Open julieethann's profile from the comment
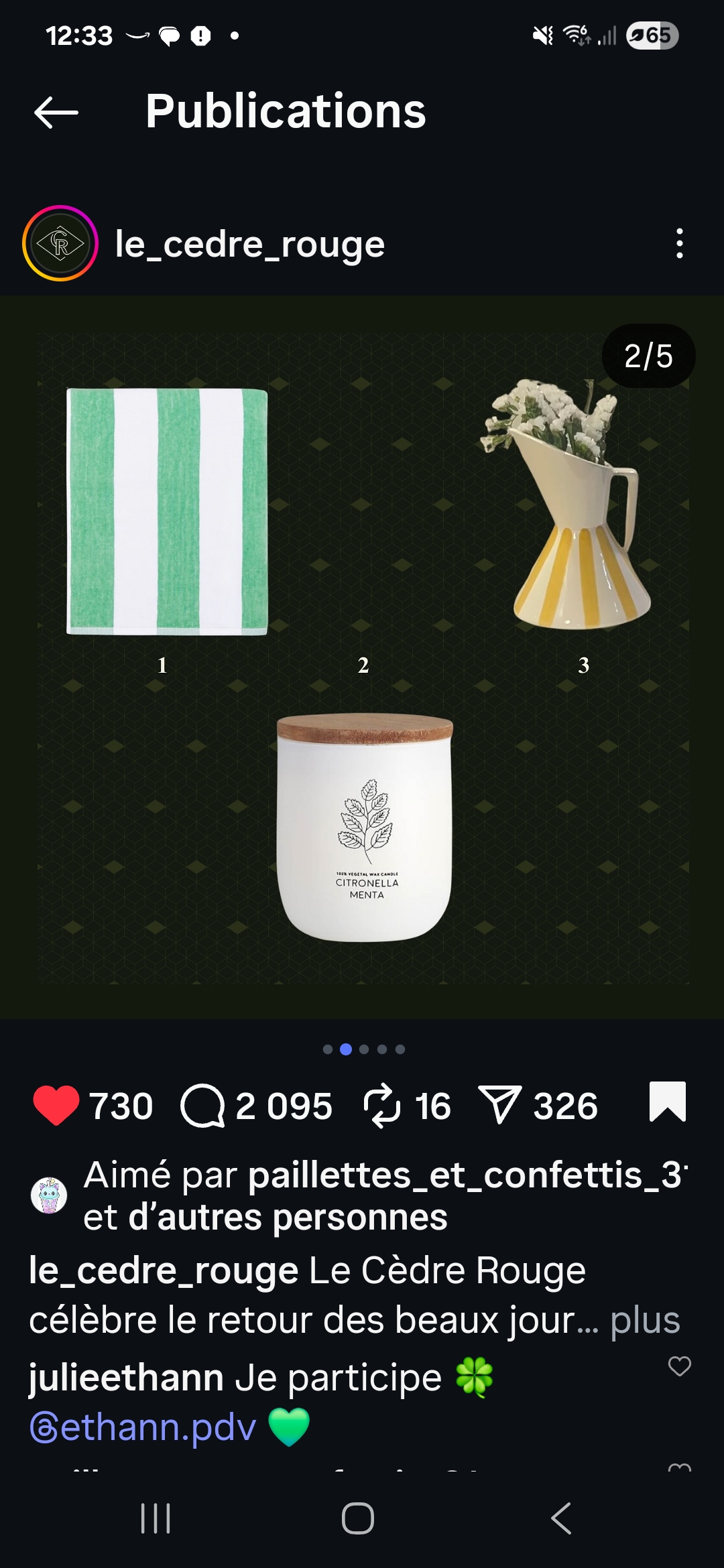724x1568 pixels. [126, 1378]
